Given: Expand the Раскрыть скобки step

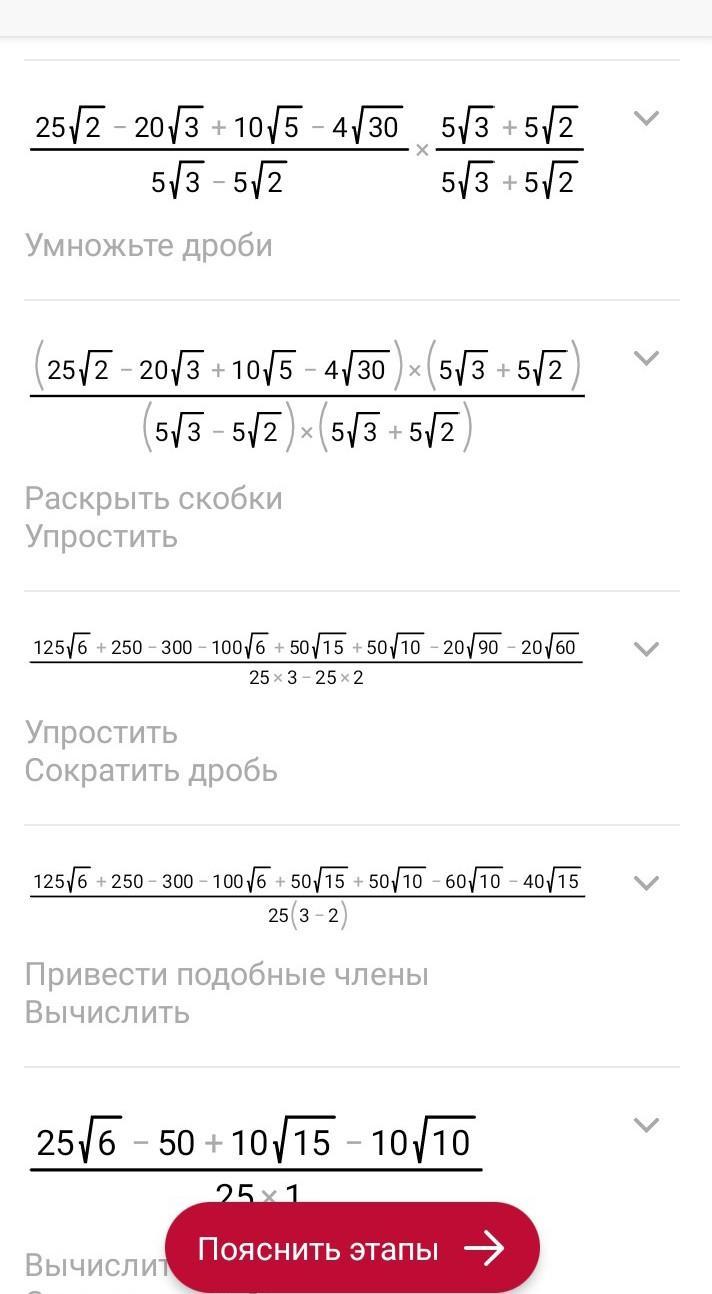Looking at the screenshot, I should tap(647, 358).
